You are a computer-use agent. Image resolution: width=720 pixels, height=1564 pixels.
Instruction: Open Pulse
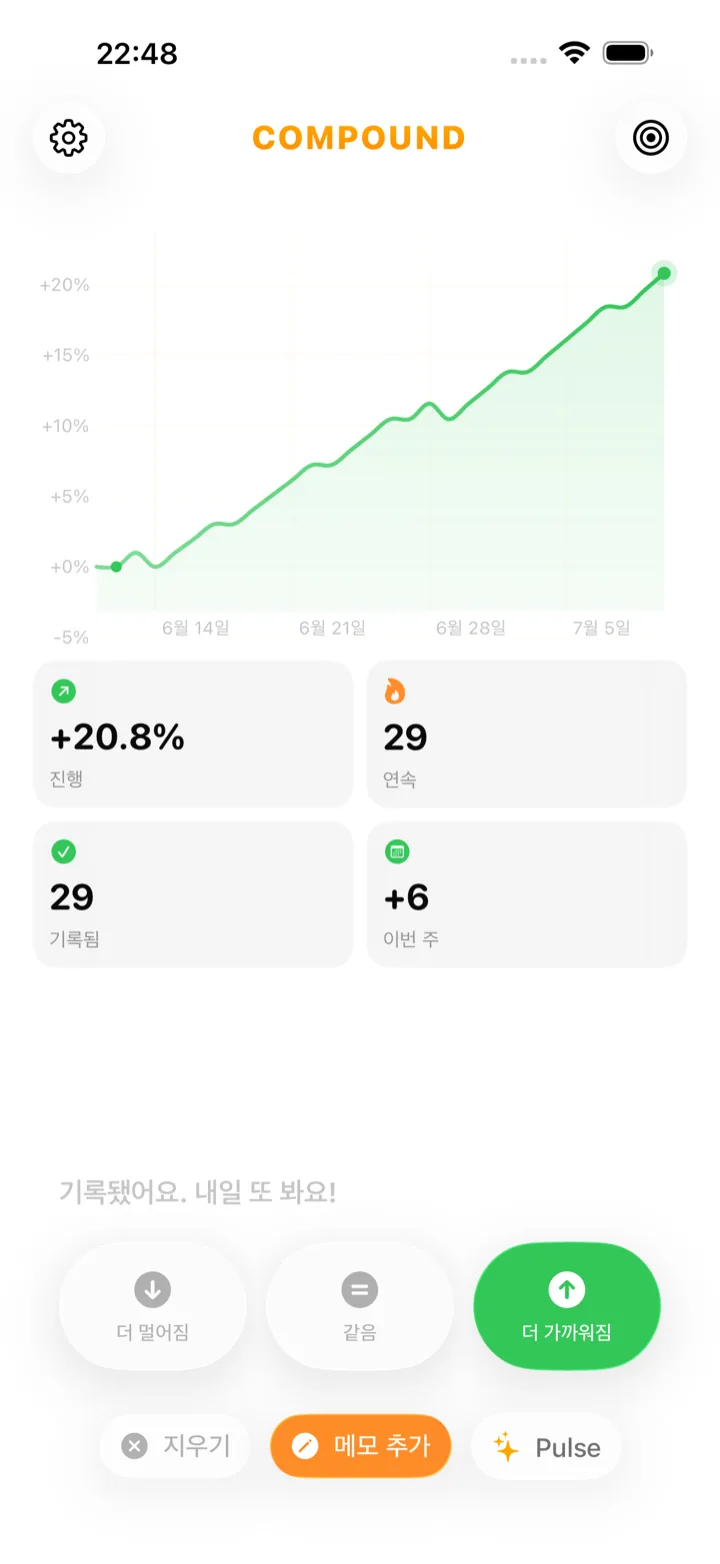coord(546,1446)
